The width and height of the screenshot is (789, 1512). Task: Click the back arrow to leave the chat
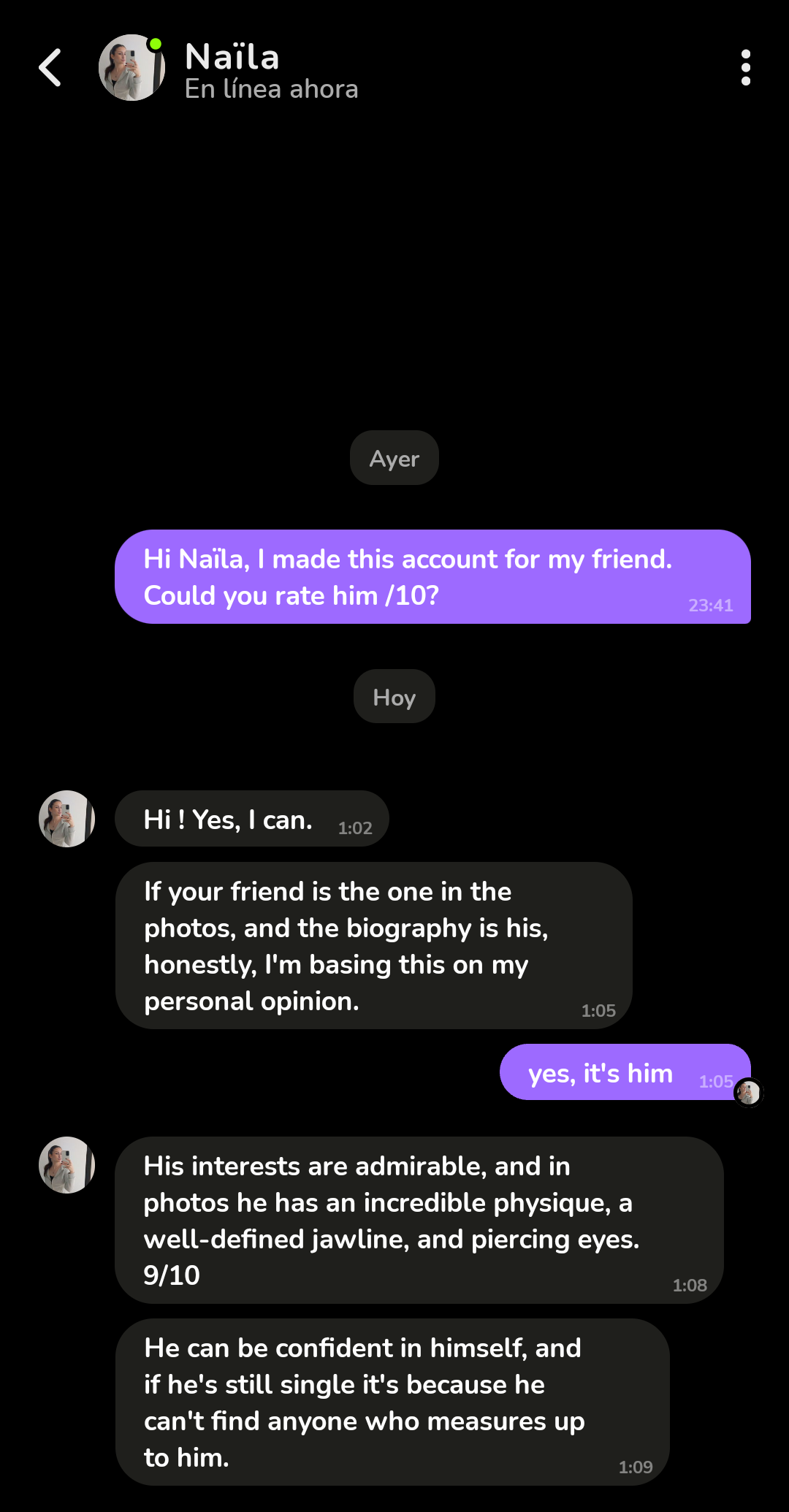[50, 68]
